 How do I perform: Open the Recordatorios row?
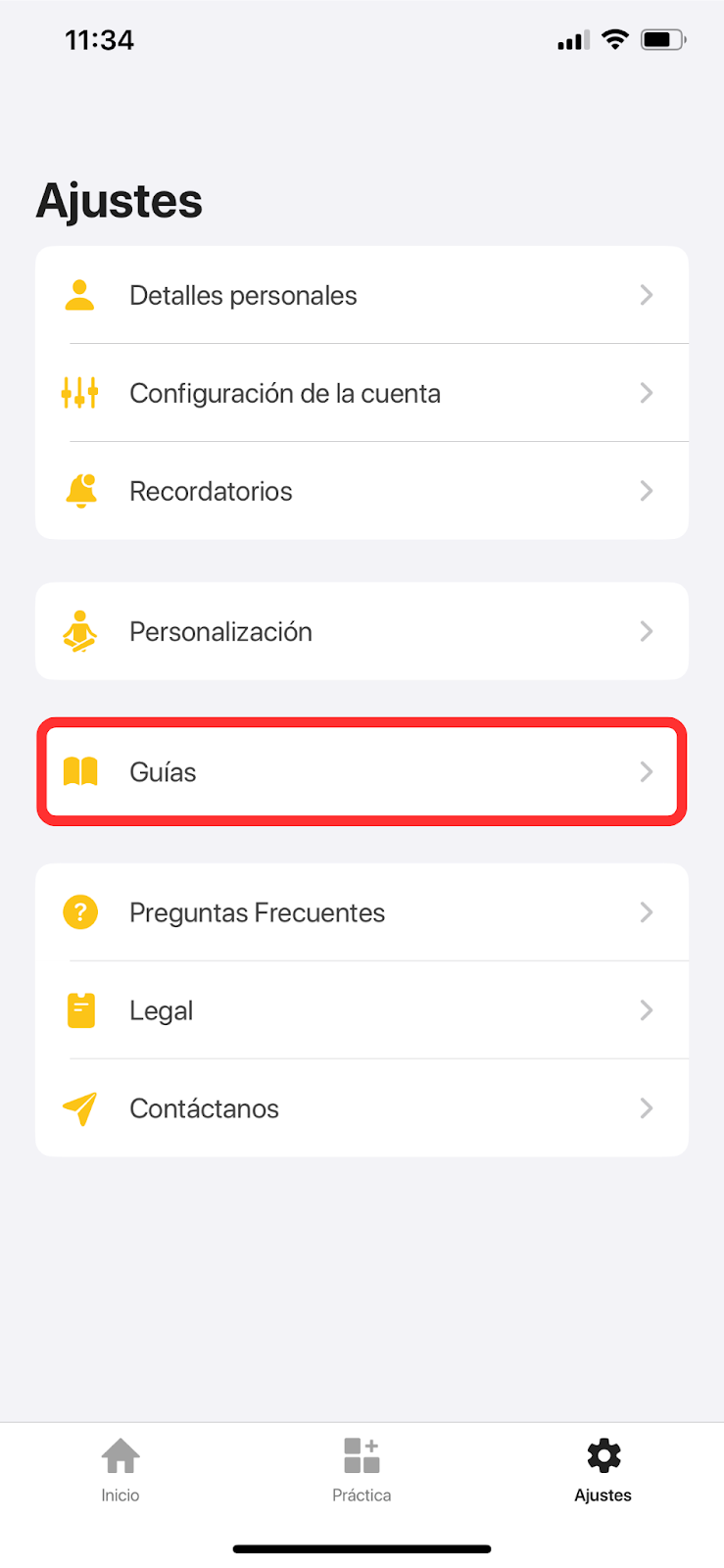(361, 491)
